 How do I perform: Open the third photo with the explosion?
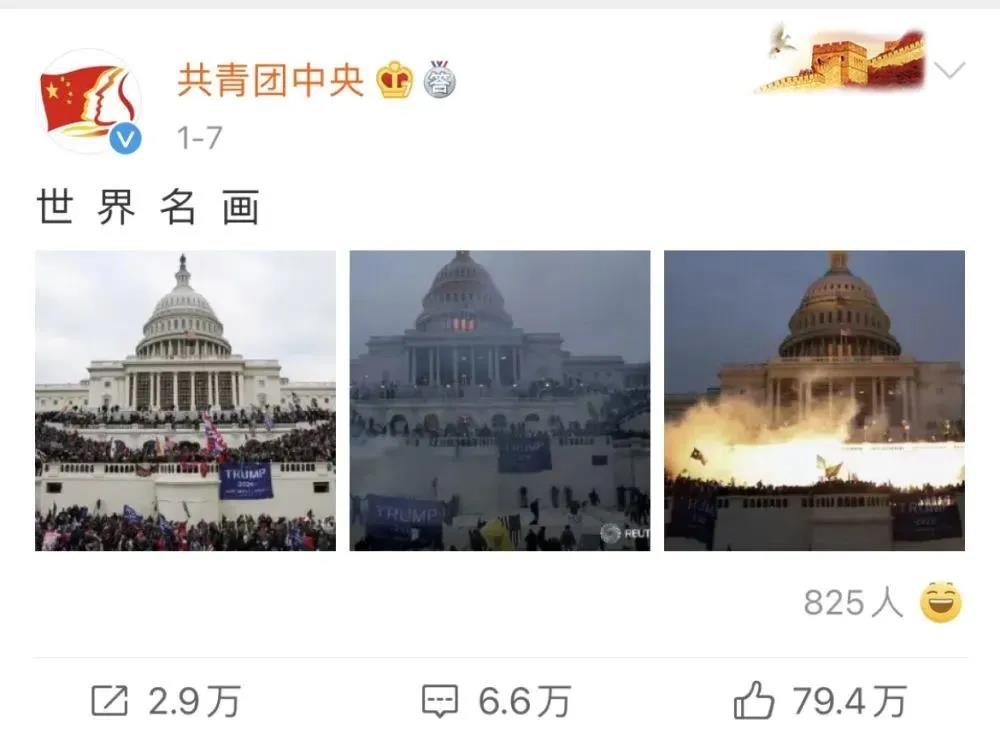pyautogui.click(x=814, y=400)
